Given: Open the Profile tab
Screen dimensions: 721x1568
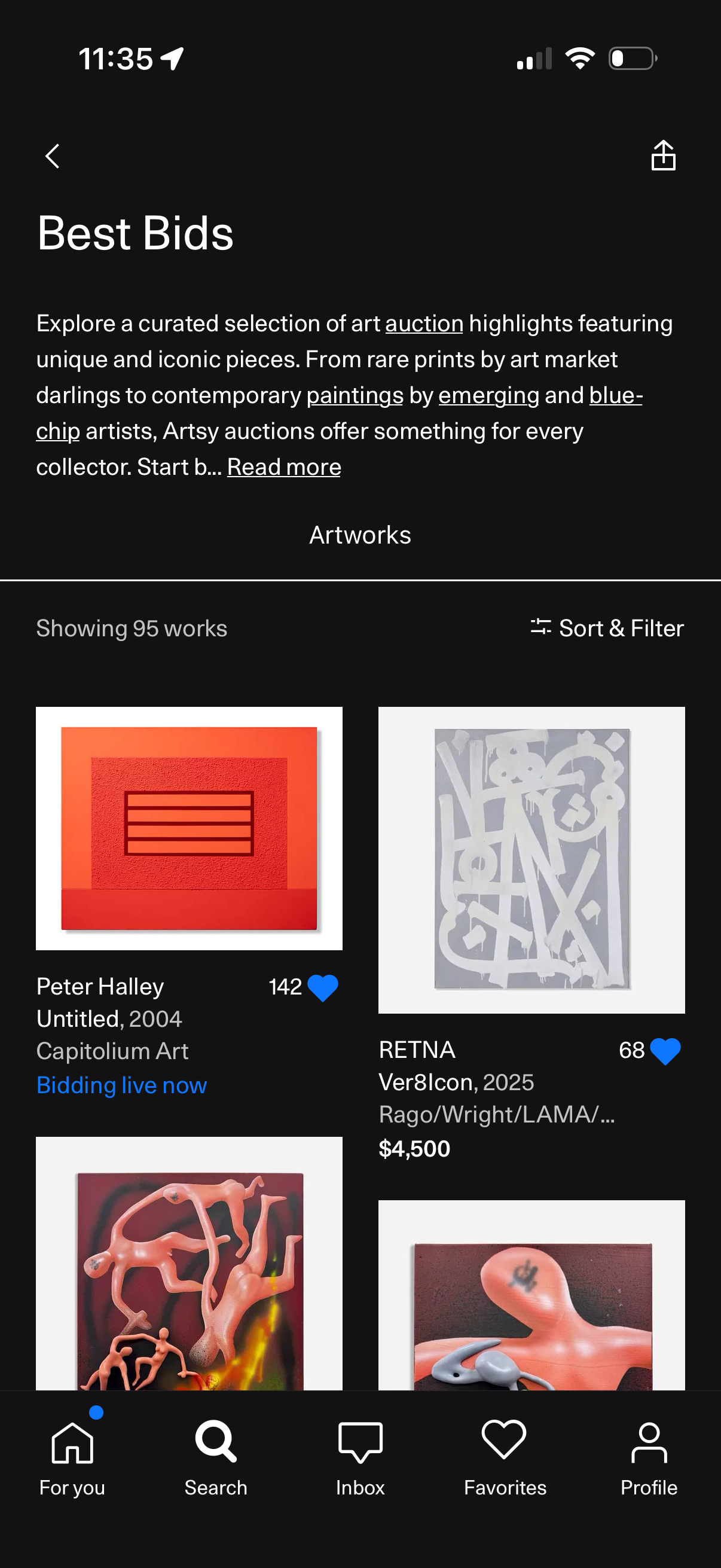Looking at the screenshot, I should pyautogui.click(x=649, y=1461).
